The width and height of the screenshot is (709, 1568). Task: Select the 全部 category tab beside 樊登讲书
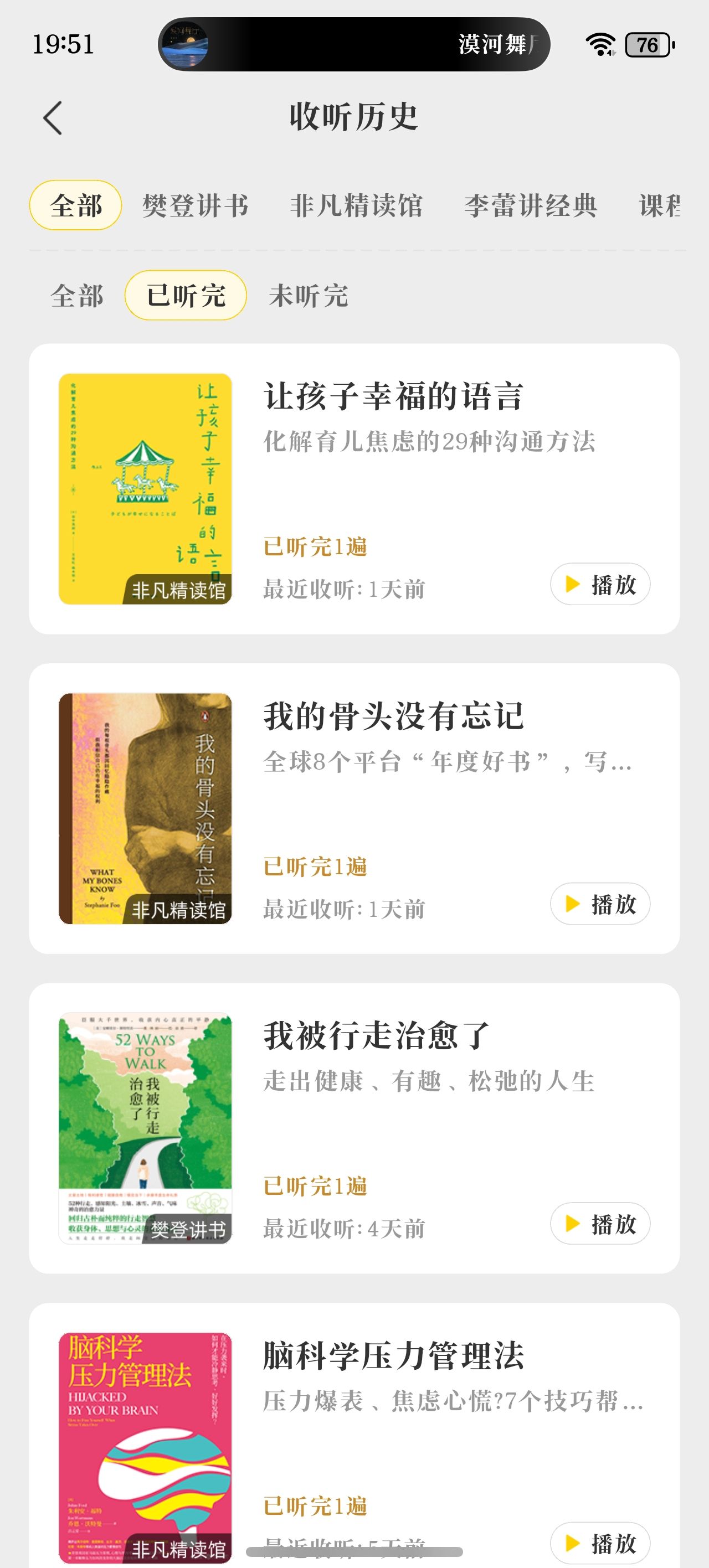pyautogui.click(x=75, y=206)
